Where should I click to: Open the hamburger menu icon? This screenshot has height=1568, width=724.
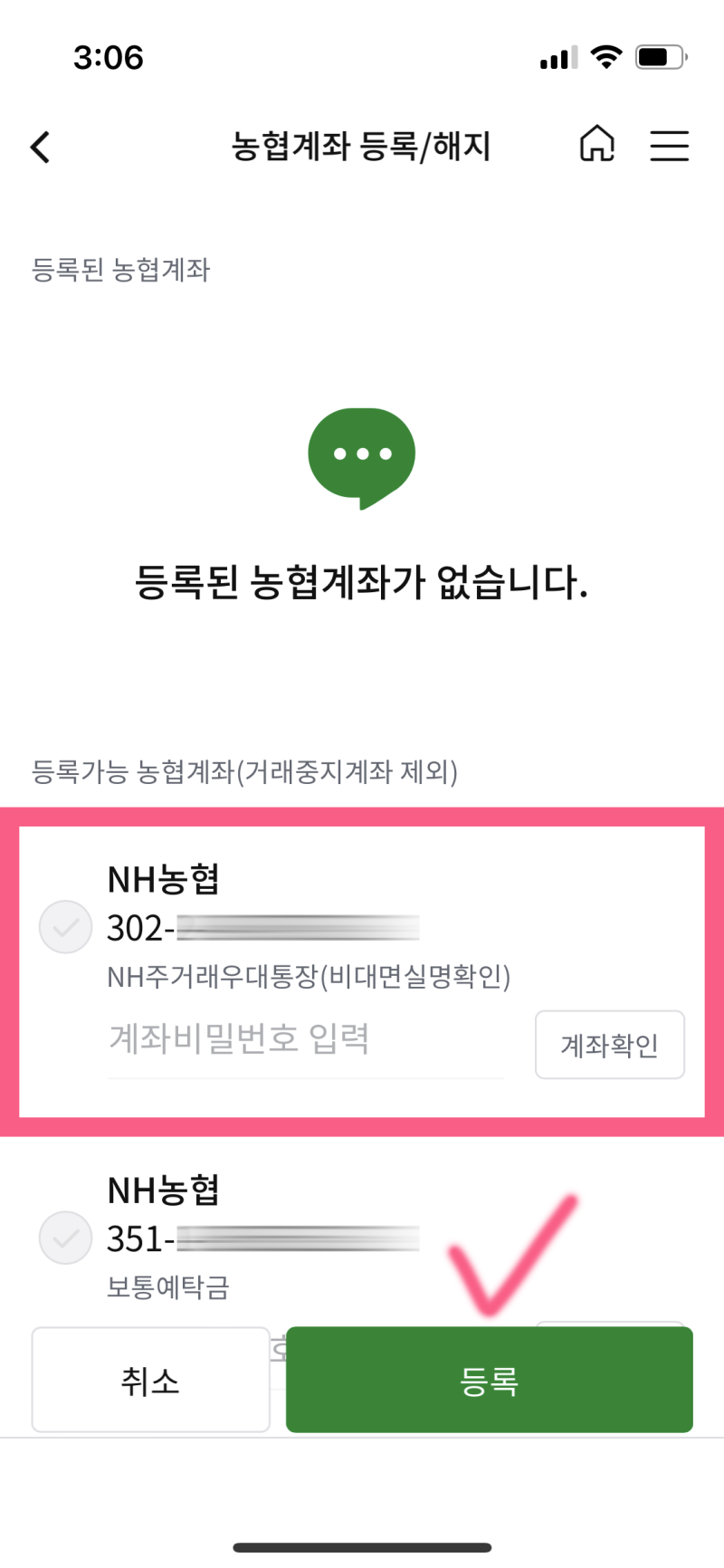click(x=670, y=147)
